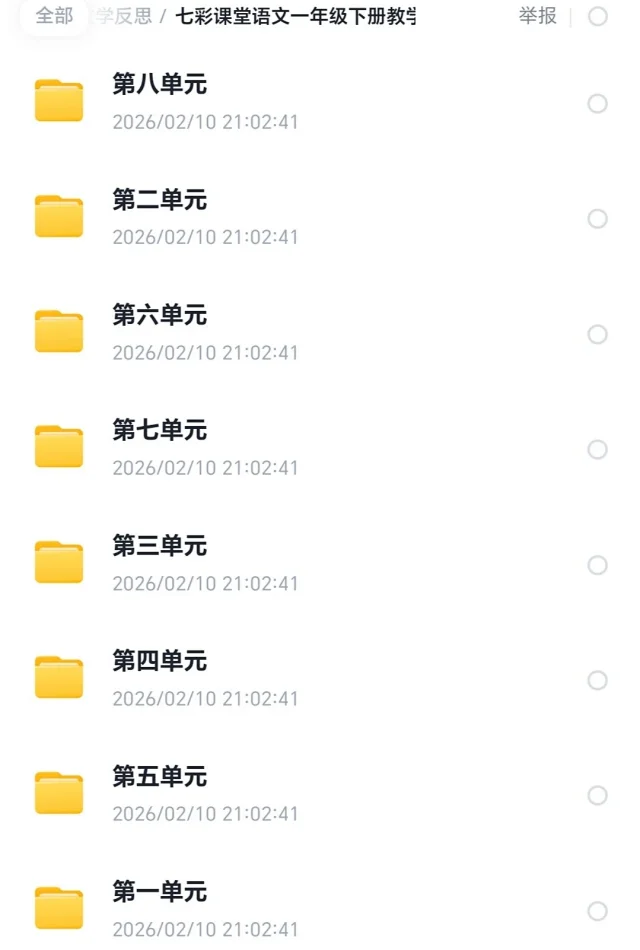Select all items with the top circle
This screenshot has height=950, width=640.
pyautogui.click(x=598, y=17)
